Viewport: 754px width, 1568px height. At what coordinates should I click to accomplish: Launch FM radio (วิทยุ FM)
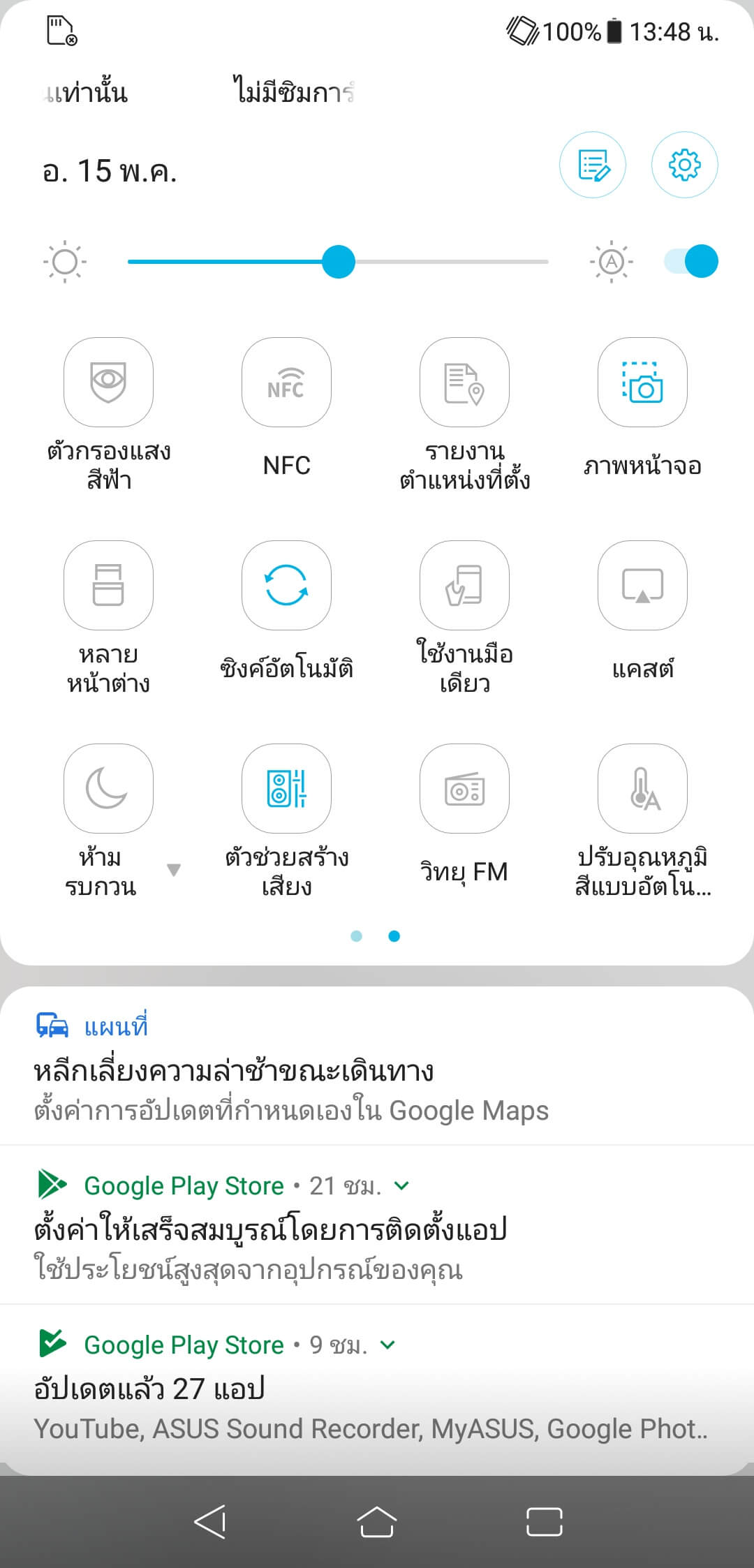pyautogui.click(x=464, y=788)
